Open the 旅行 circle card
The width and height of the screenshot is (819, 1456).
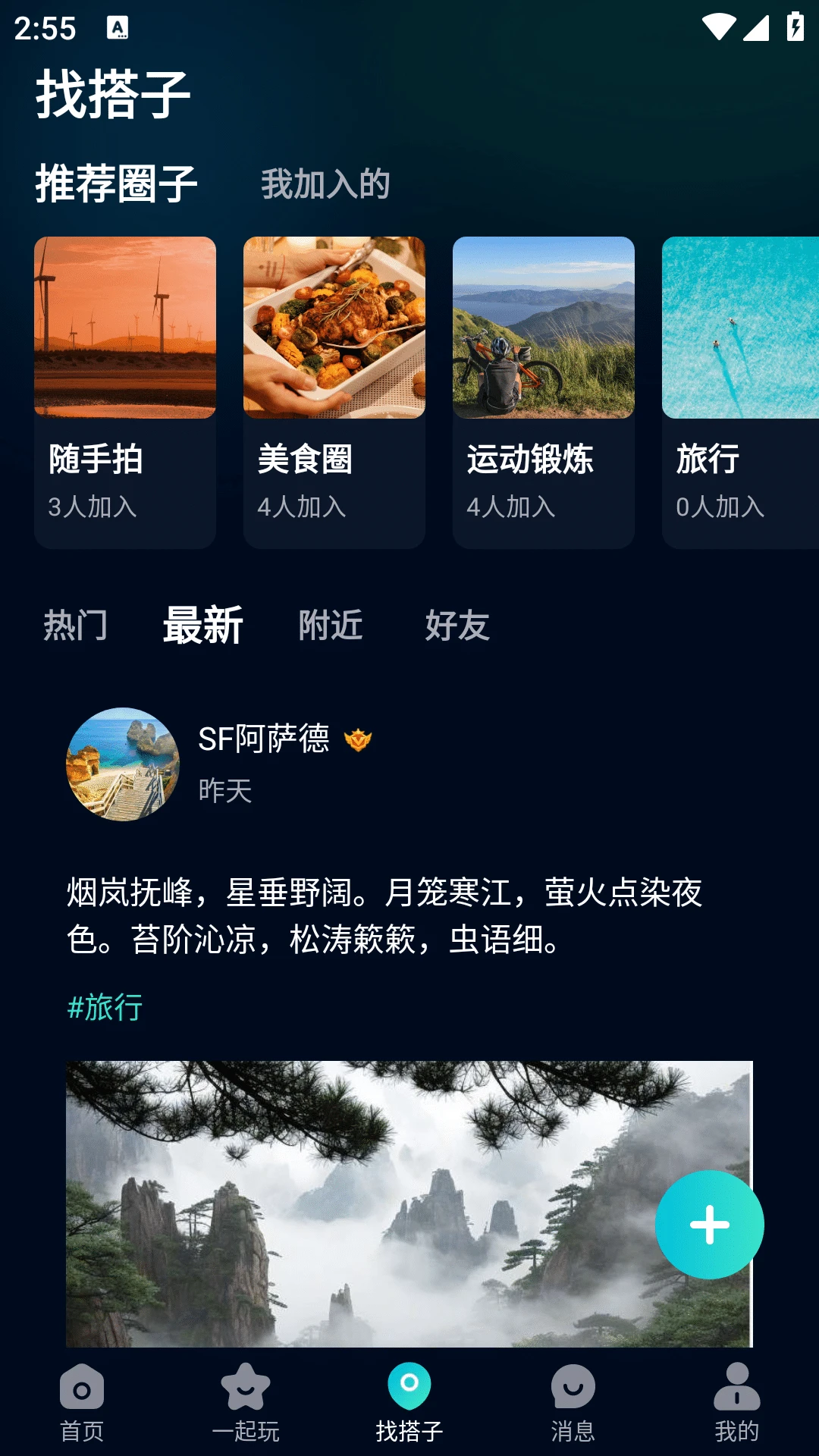[739, 391]
